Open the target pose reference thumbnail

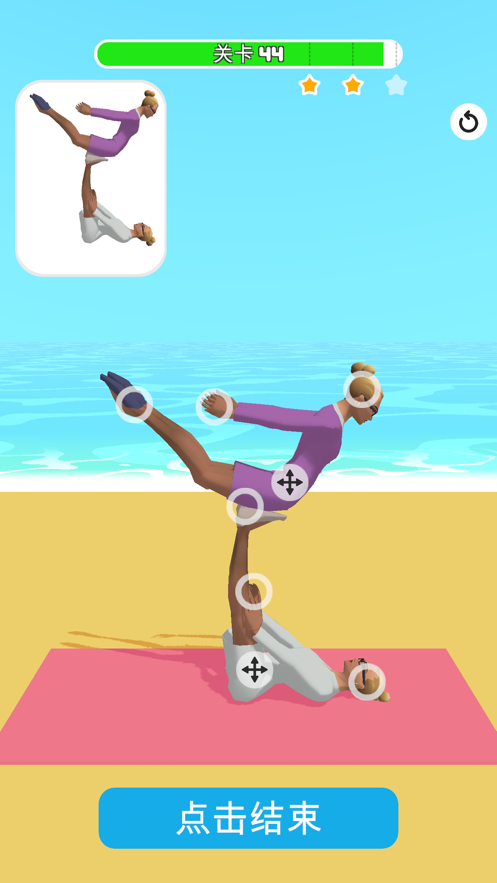(91, 178)
